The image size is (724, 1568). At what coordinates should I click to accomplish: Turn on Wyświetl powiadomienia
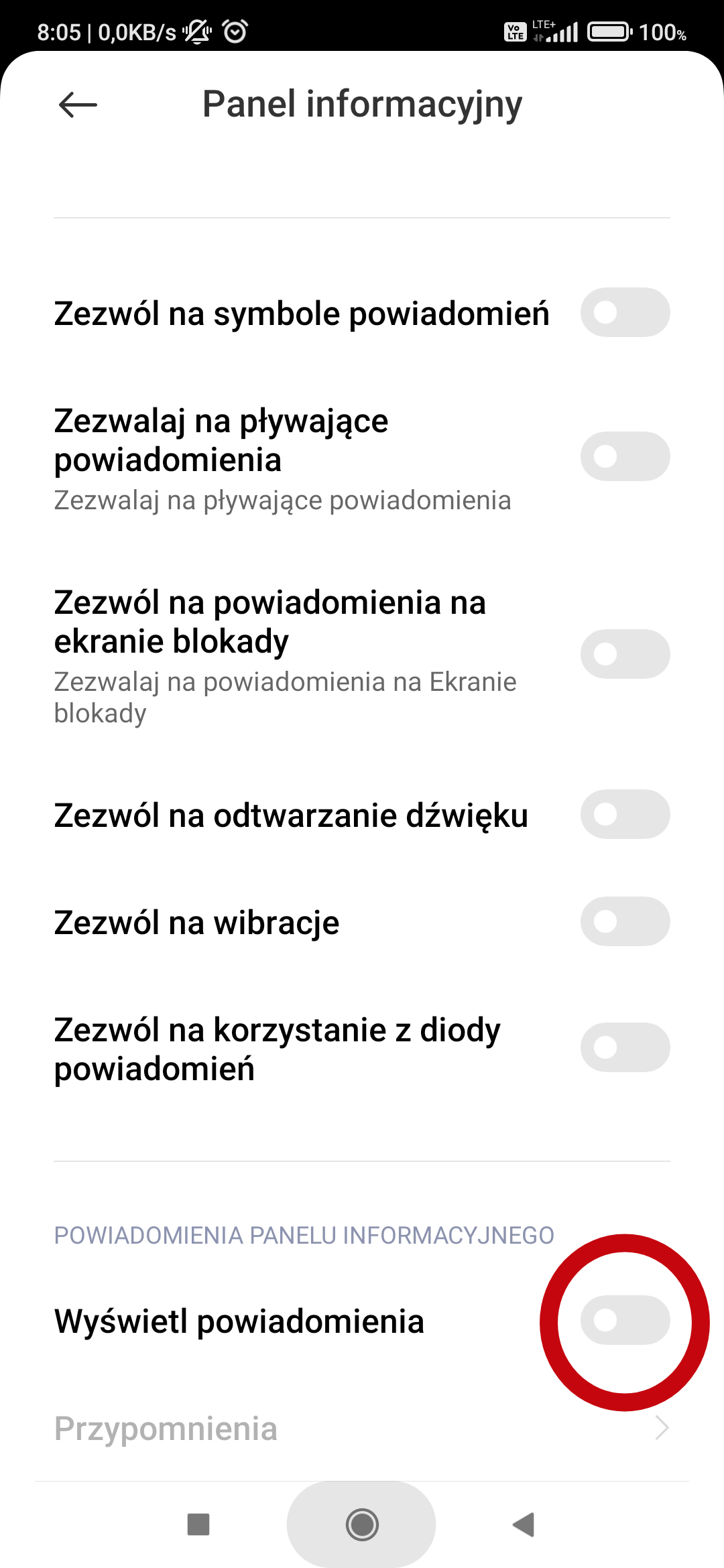[625, 1320]
